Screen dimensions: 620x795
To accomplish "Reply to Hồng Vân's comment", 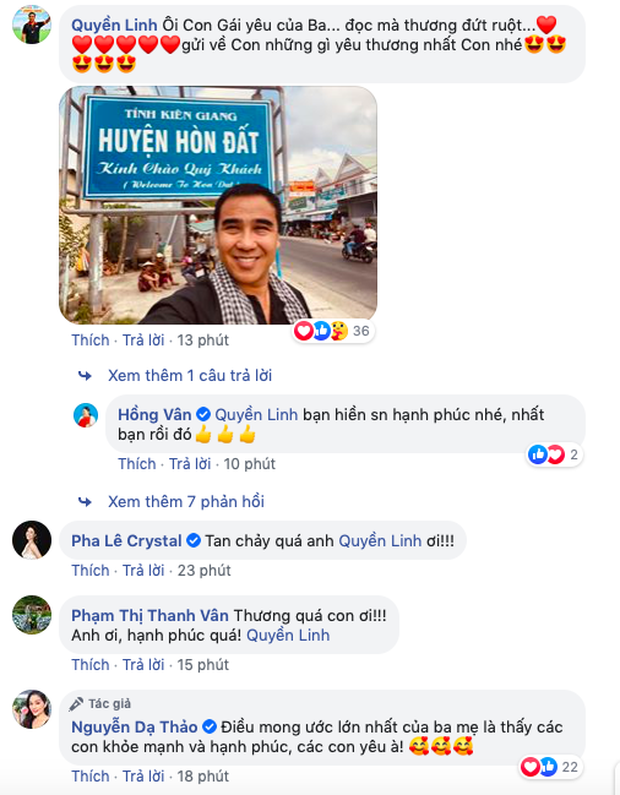I will [x=190, y=464].
